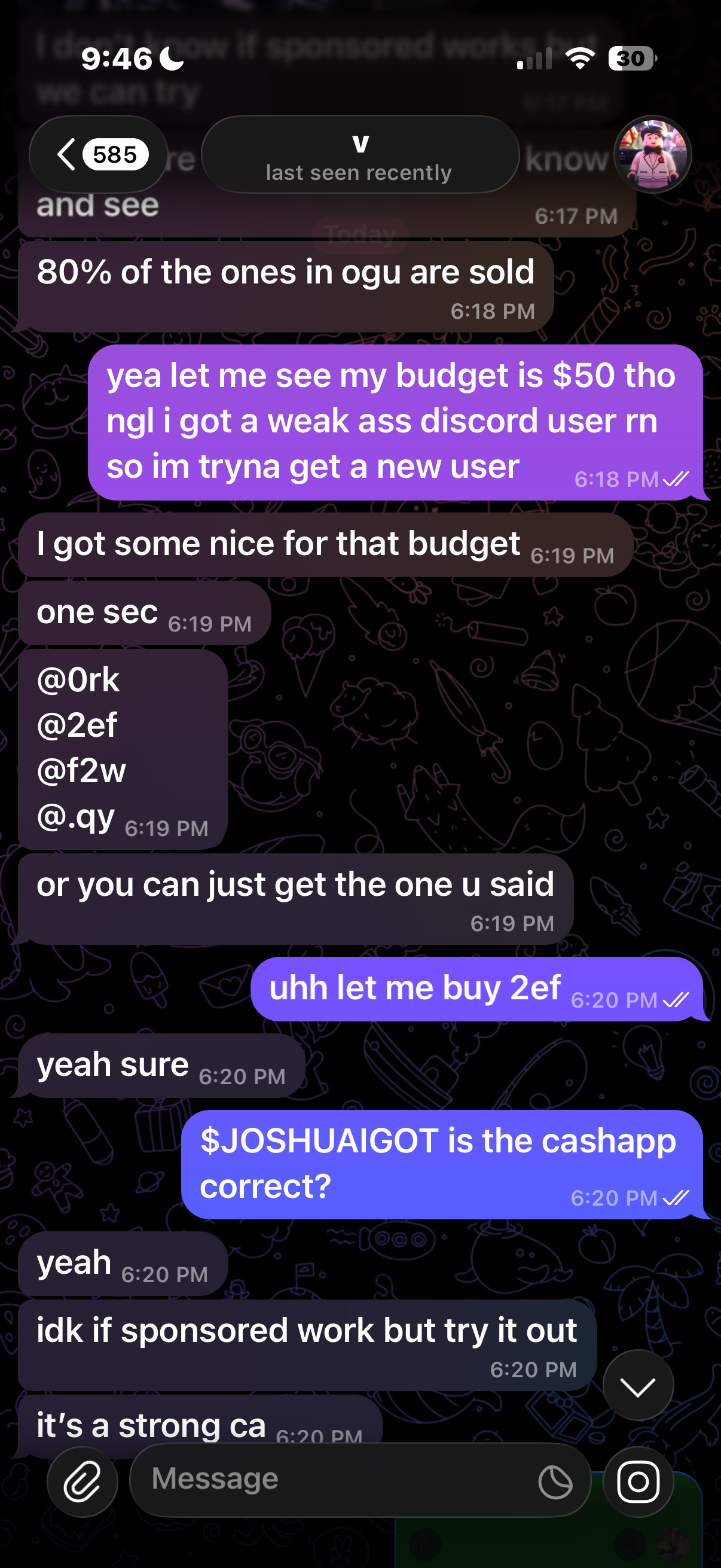721x1568 pixels.
Task: Open the sticker panel in the message box
Action: 555,1481
